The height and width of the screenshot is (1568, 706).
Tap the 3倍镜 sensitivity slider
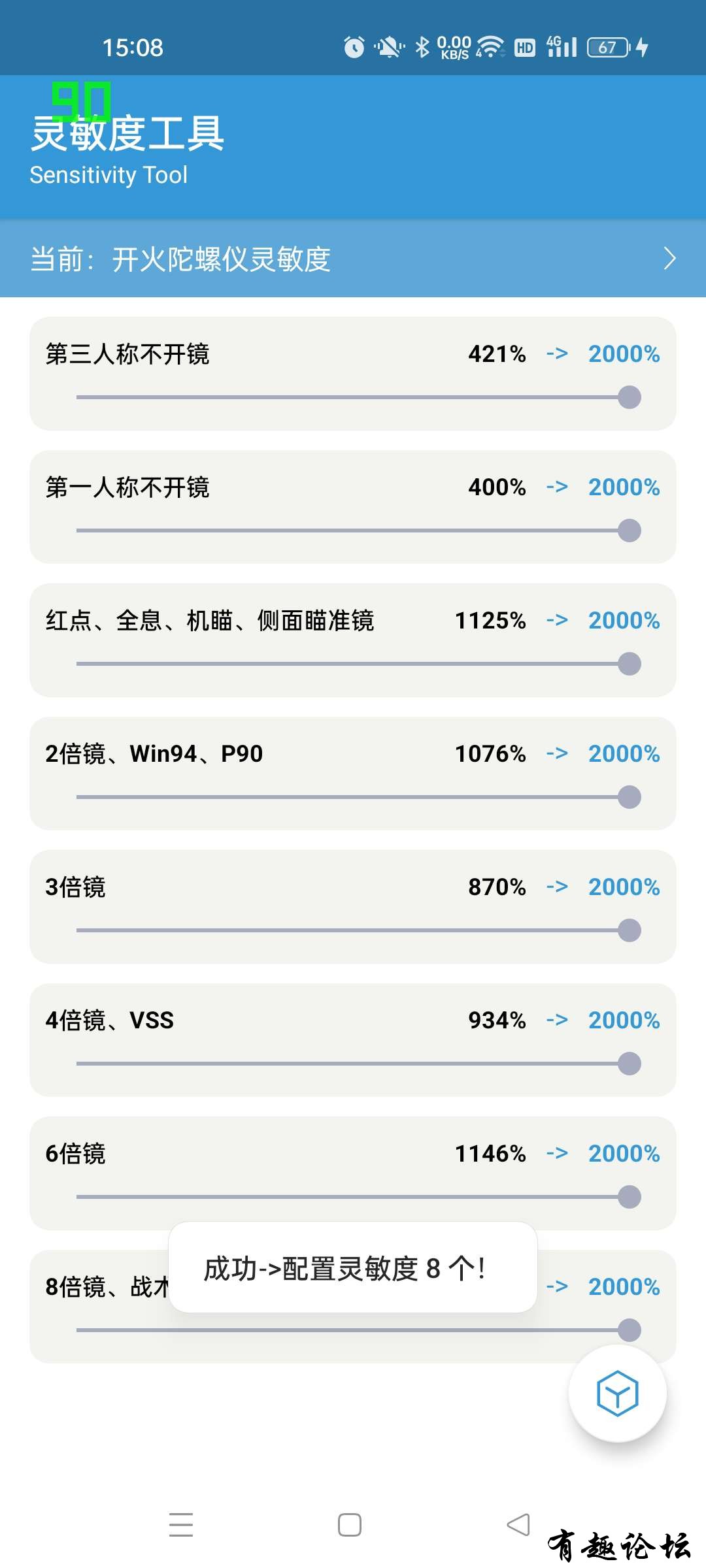(353, 930)
